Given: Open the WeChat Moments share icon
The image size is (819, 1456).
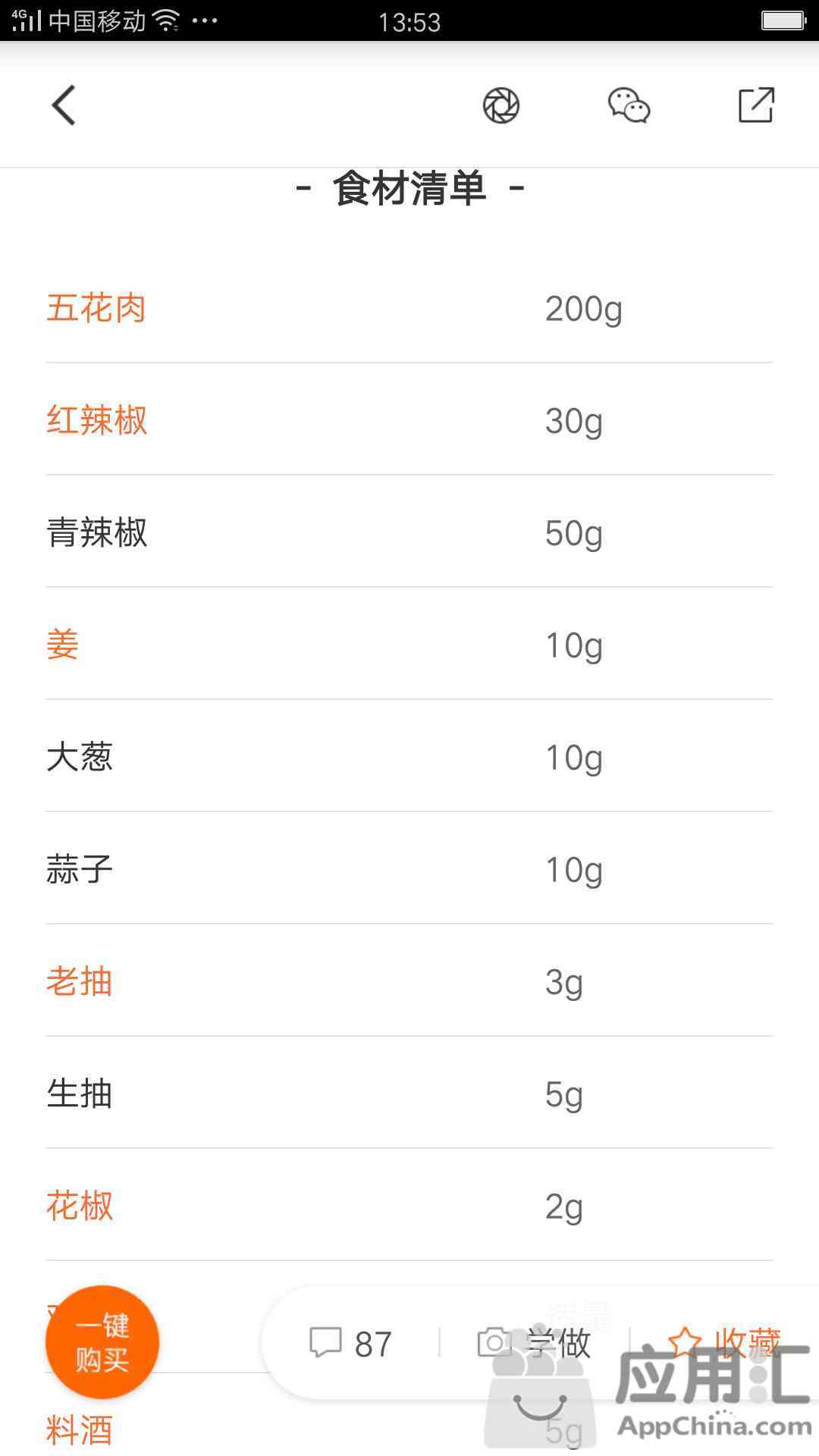Looking at the screenshot, I should click(501, 105).
